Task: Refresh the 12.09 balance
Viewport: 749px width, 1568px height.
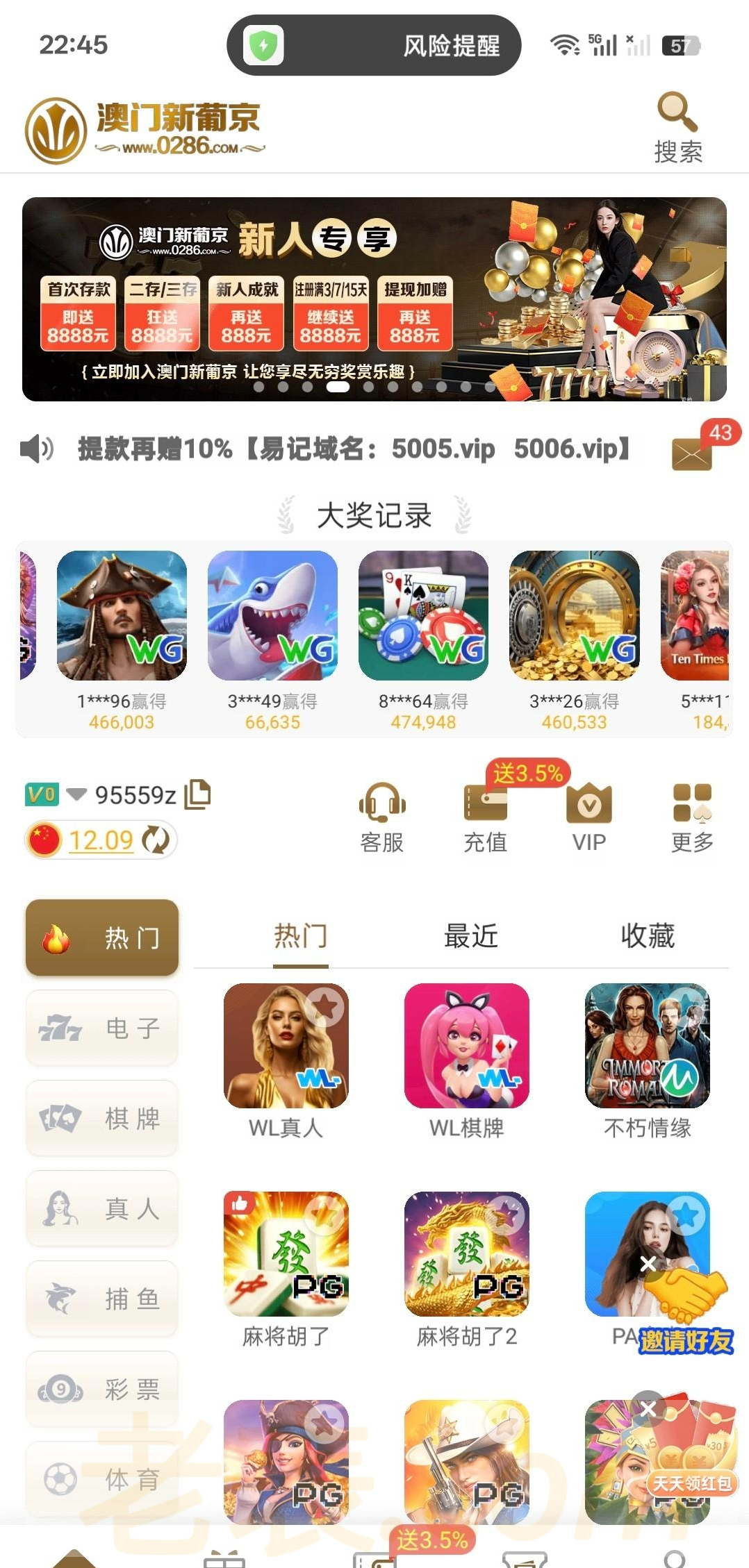Action: (156, 840)
